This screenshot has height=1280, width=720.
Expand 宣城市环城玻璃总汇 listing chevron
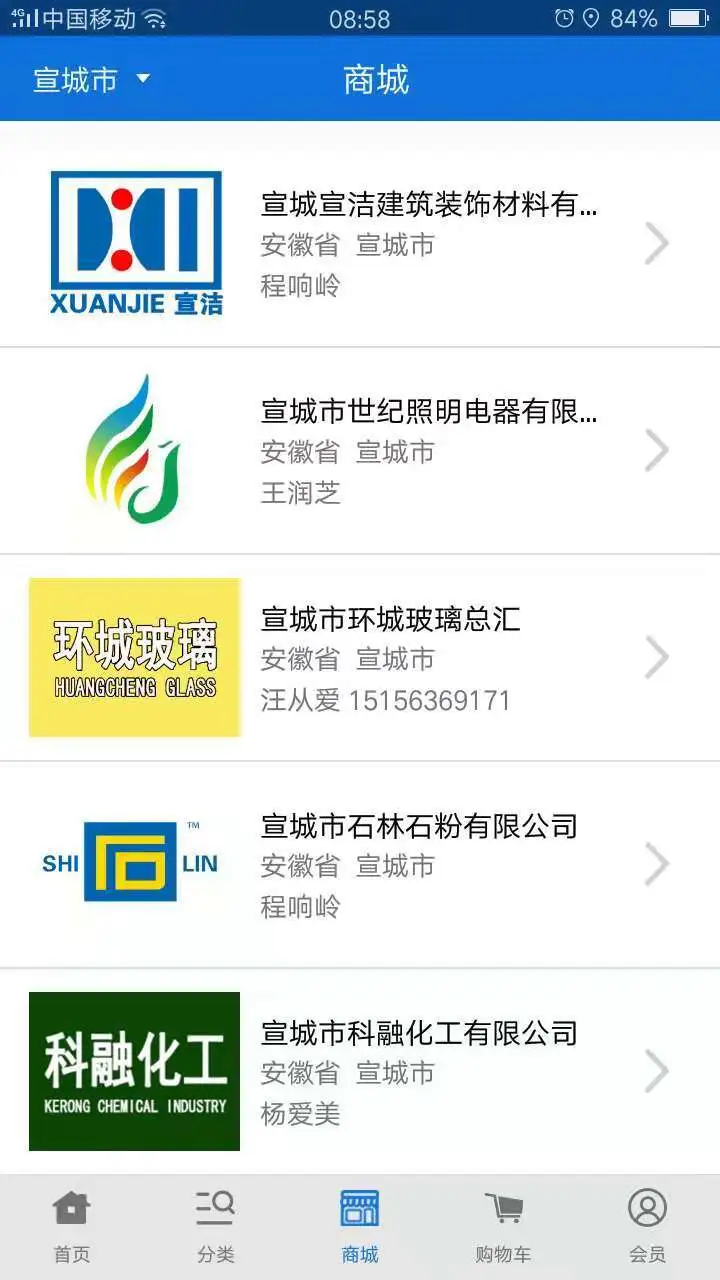(x=658, y=658)
